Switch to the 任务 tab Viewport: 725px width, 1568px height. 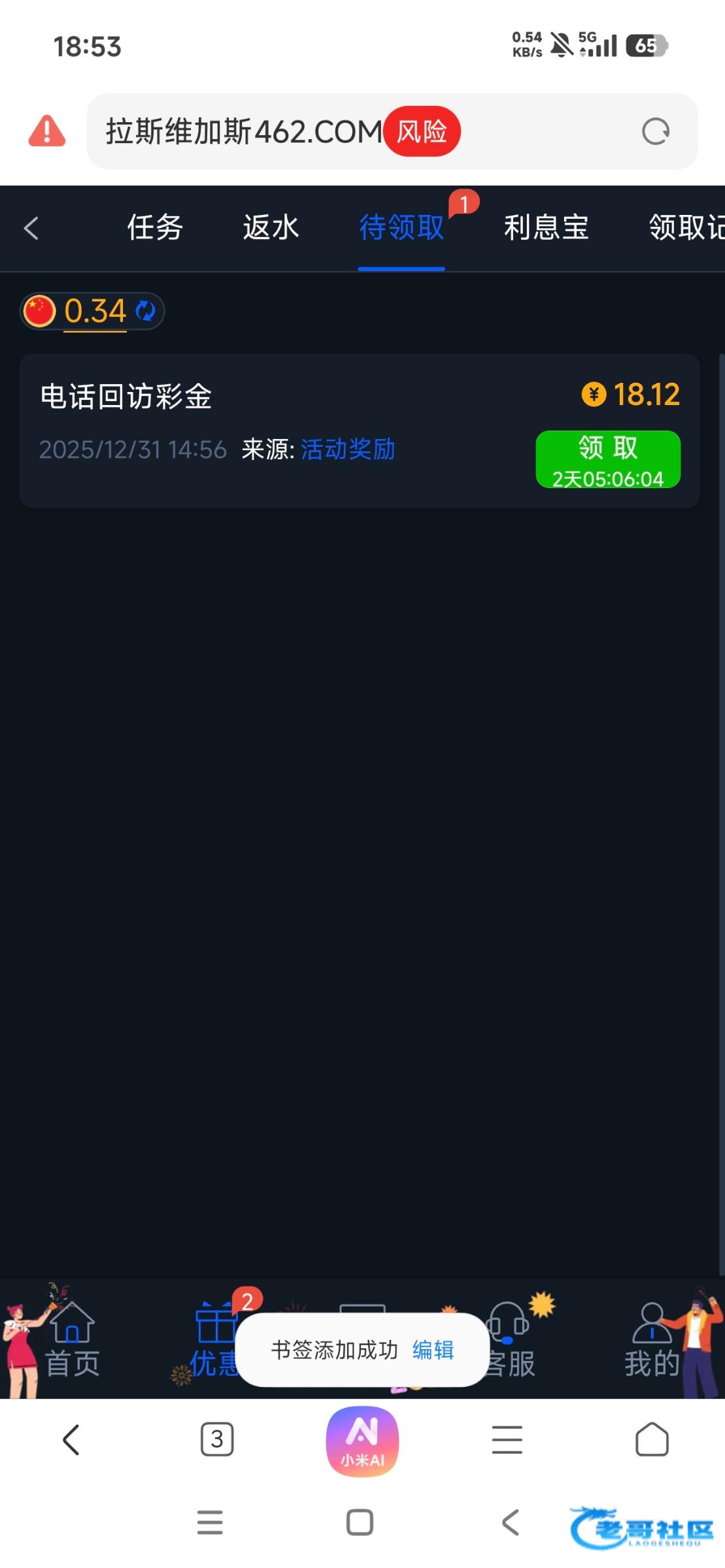(155, 228)
